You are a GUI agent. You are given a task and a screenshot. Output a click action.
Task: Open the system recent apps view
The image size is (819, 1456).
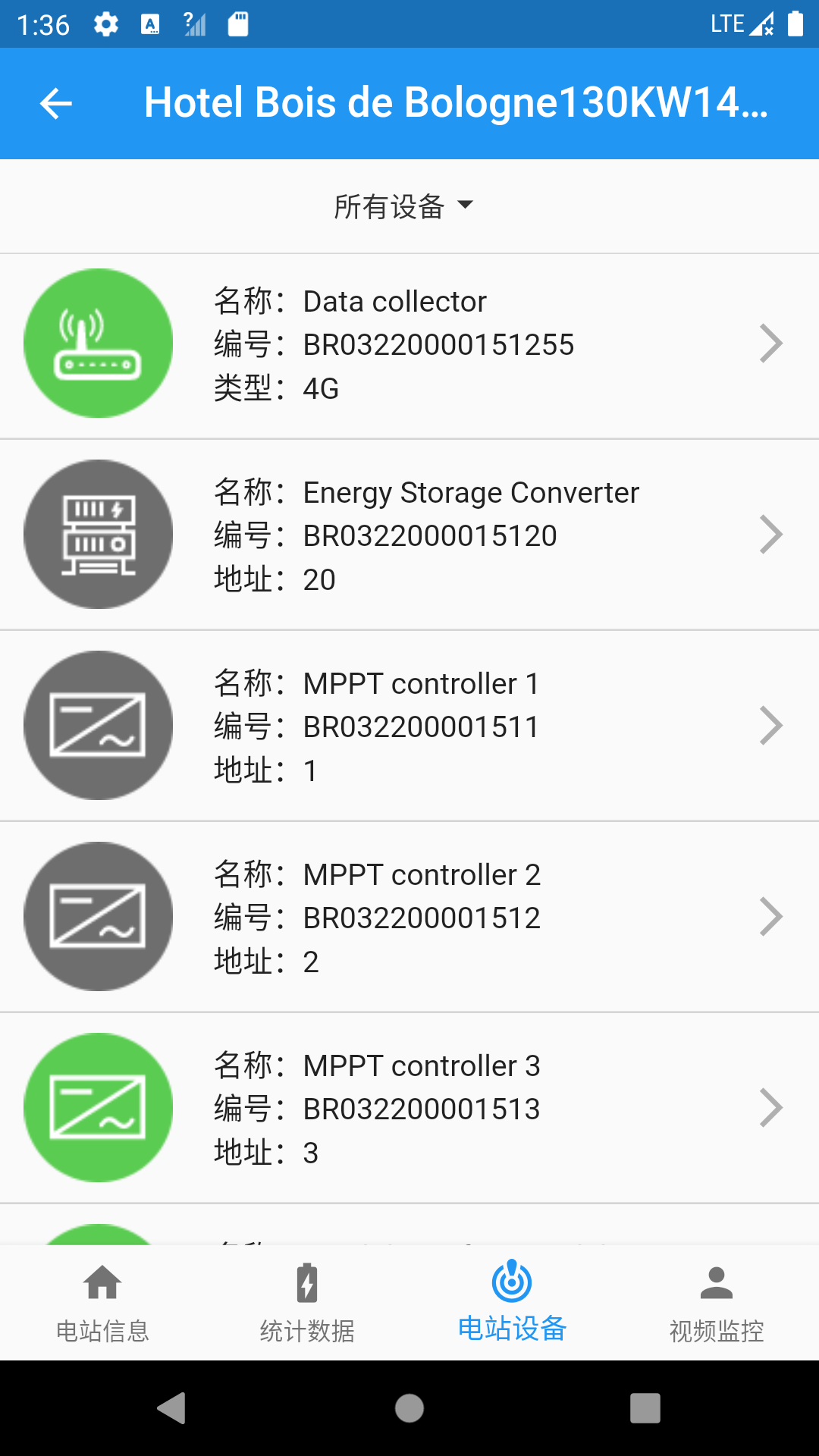645,1408
